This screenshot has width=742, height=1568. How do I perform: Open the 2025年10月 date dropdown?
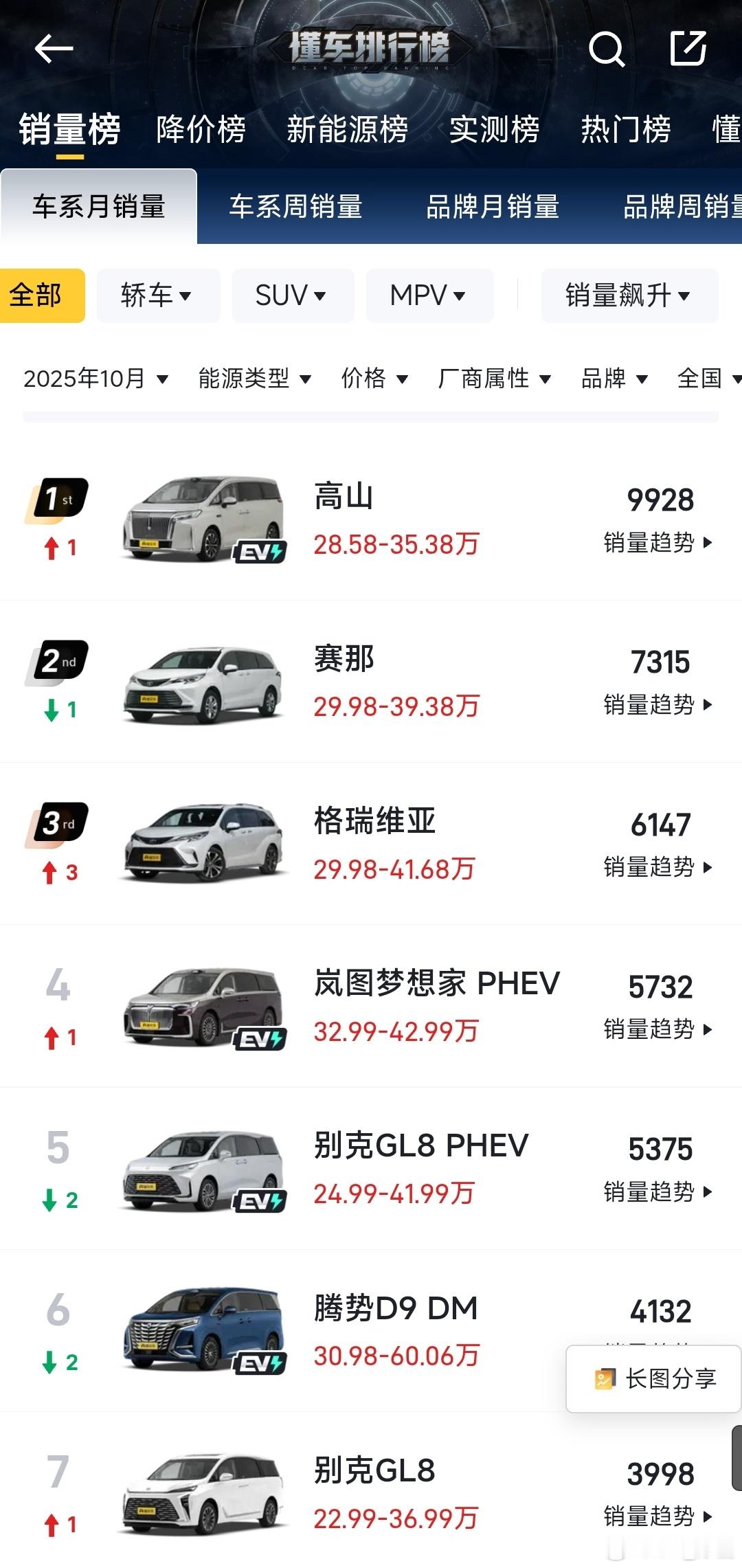[x=93, y=379]
